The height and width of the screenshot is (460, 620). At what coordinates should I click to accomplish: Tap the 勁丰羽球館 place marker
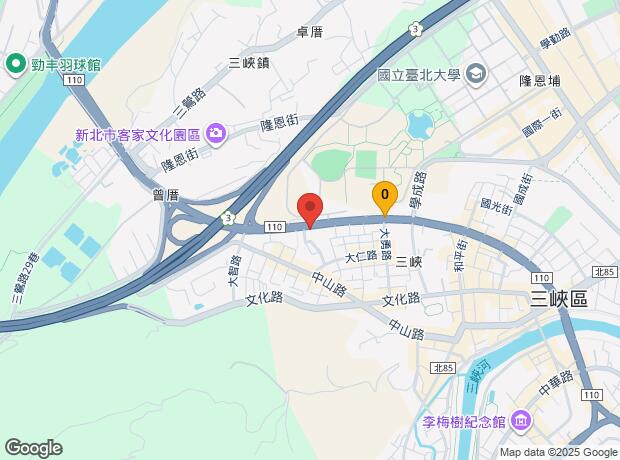16,66
